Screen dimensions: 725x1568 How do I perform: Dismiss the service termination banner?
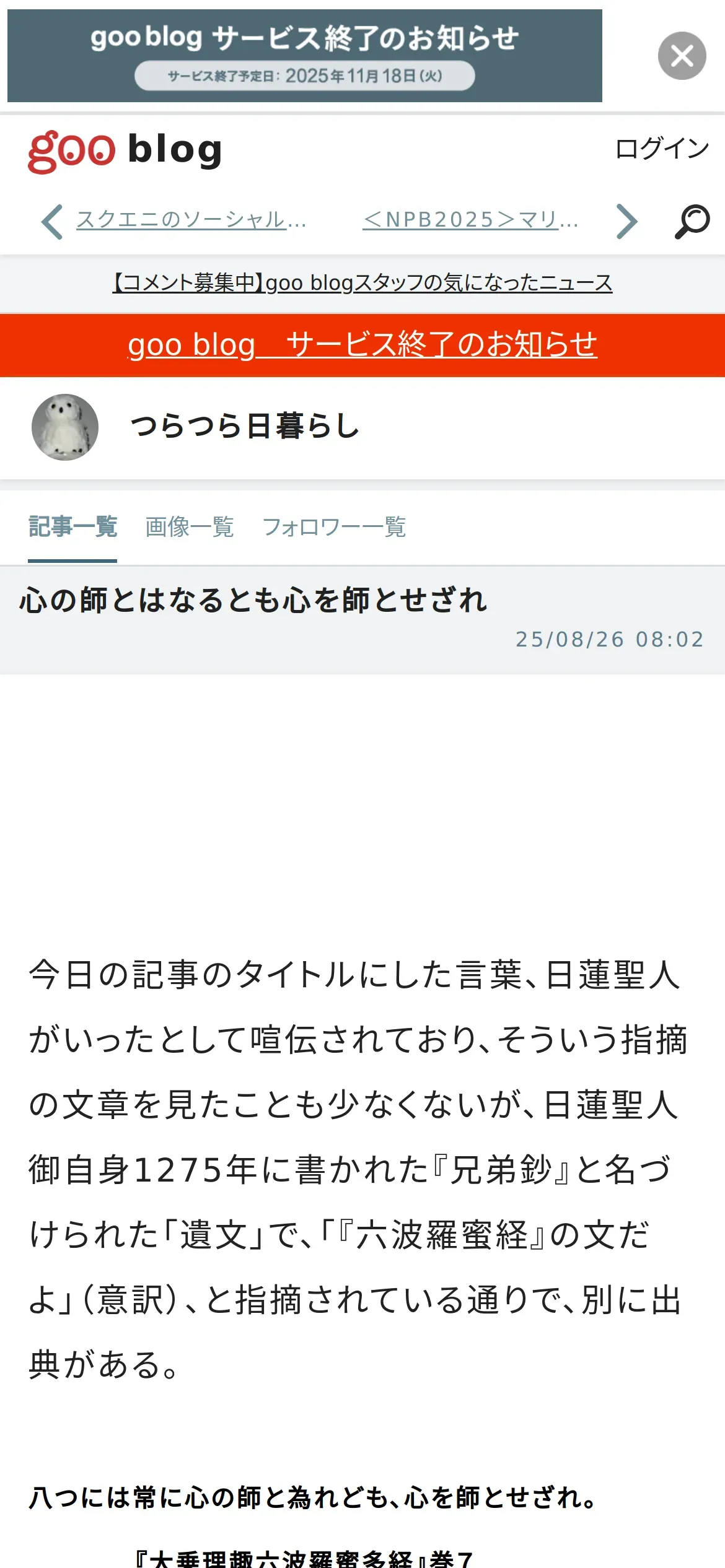682,56
